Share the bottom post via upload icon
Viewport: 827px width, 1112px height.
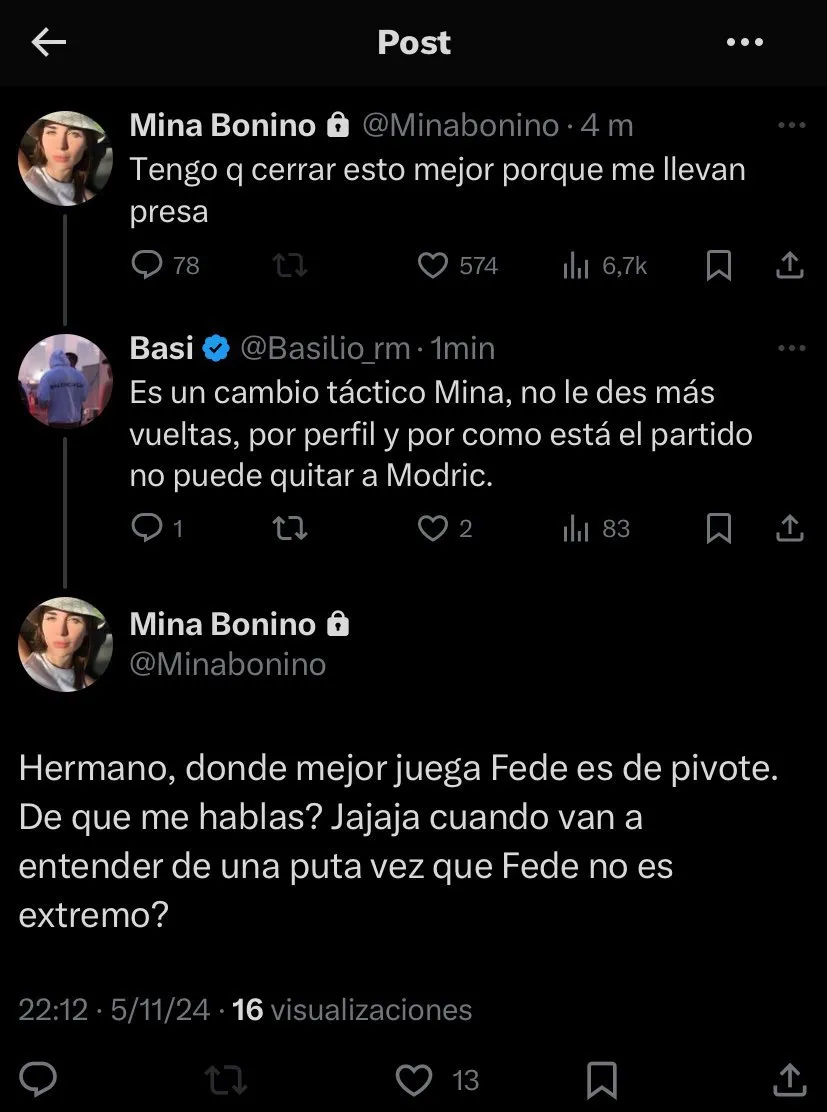click(x=789, y=1080)
